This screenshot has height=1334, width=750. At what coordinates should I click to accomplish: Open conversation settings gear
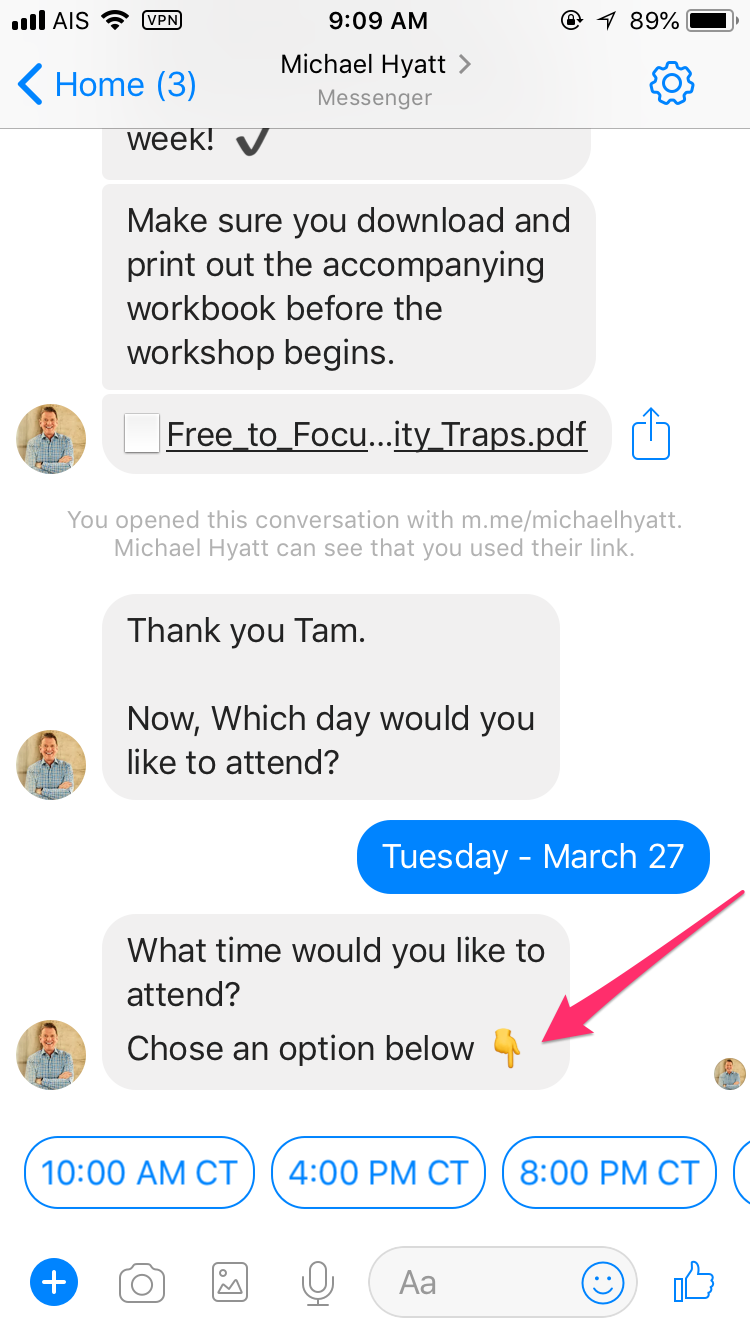click(x=671, y=84)
